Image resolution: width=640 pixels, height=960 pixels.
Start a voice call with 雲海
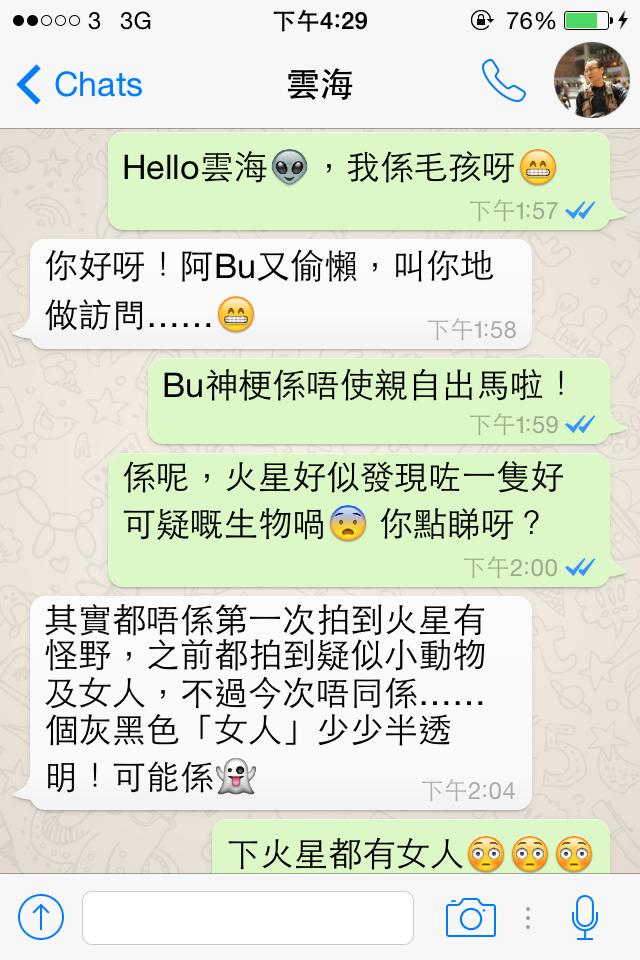[503, 82]
